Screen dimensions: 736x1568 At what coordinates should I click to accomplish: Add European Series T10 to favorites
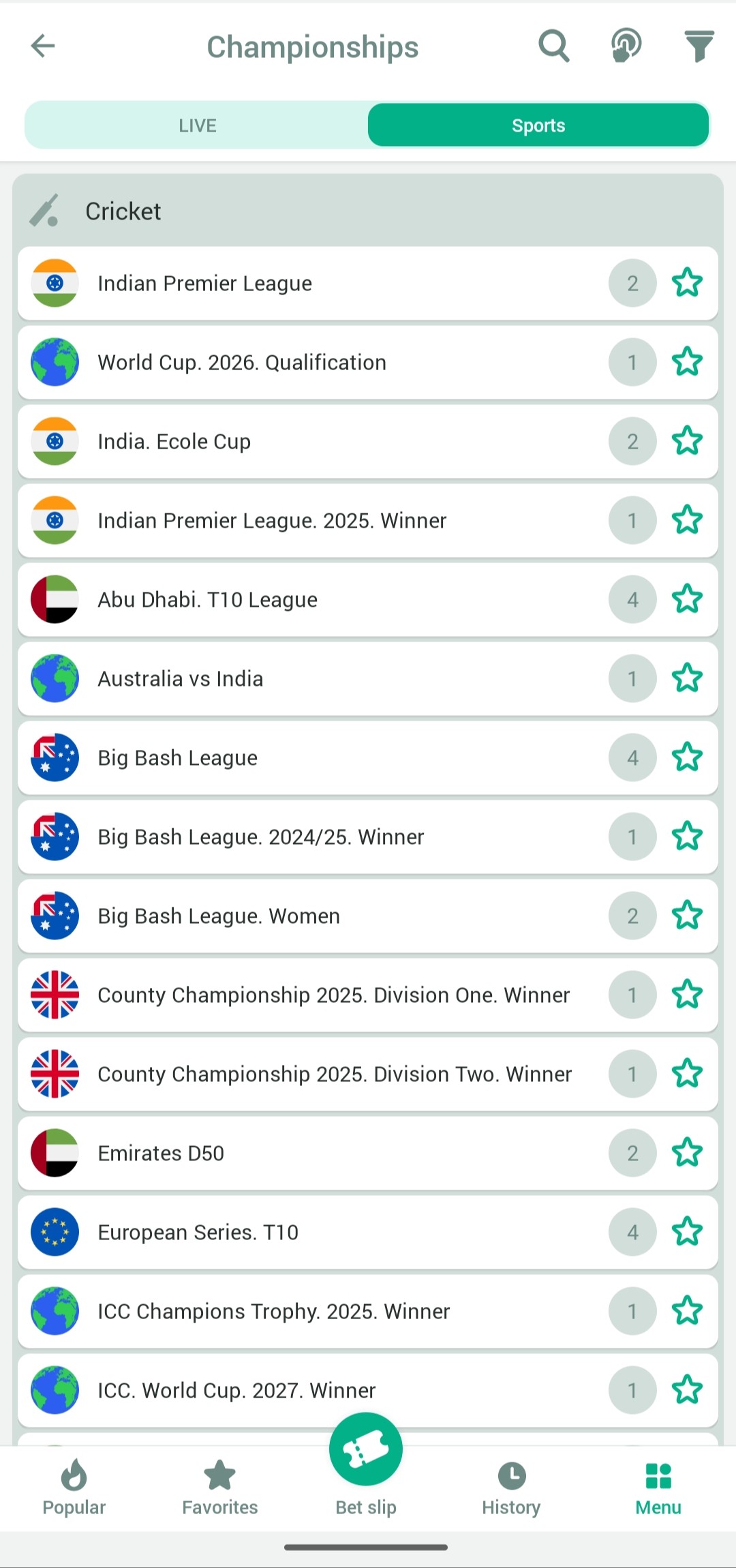[x=687, y=1232]
